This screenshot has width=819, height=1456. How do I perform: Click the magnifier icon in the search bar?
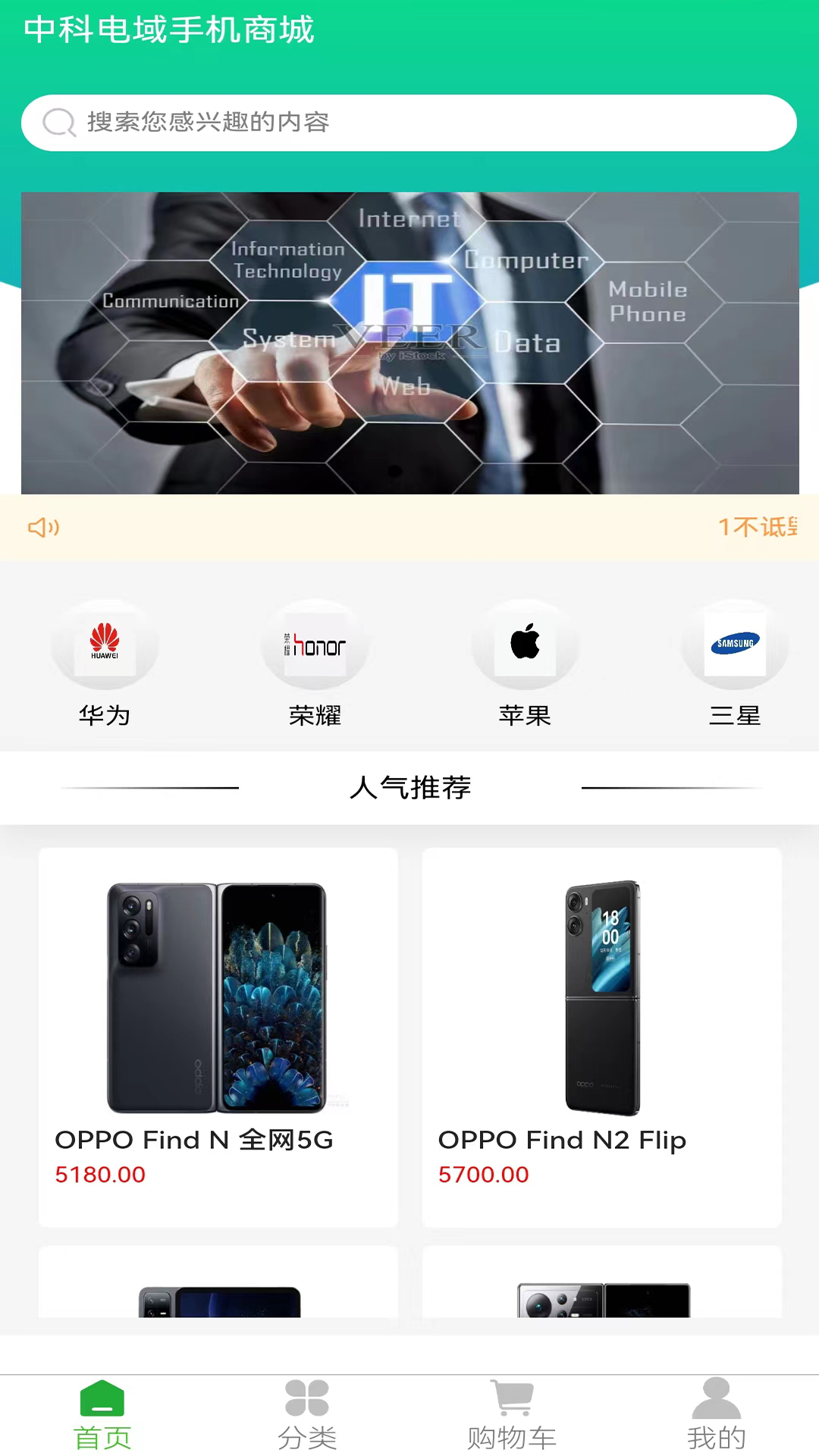click(x=58, y=123)
